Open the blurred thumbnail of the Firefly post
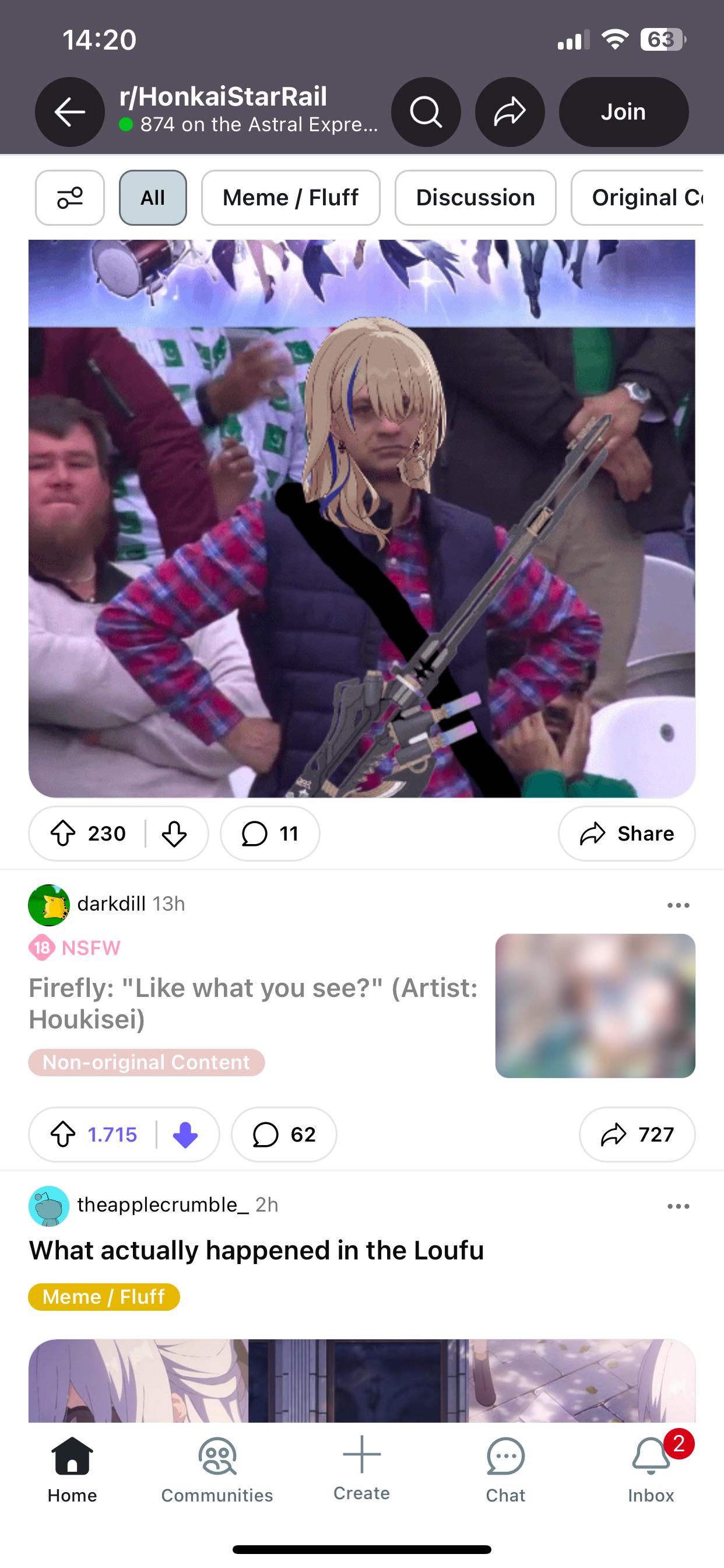Viewport: 724px width, 1568px height. click(595, 1006)
